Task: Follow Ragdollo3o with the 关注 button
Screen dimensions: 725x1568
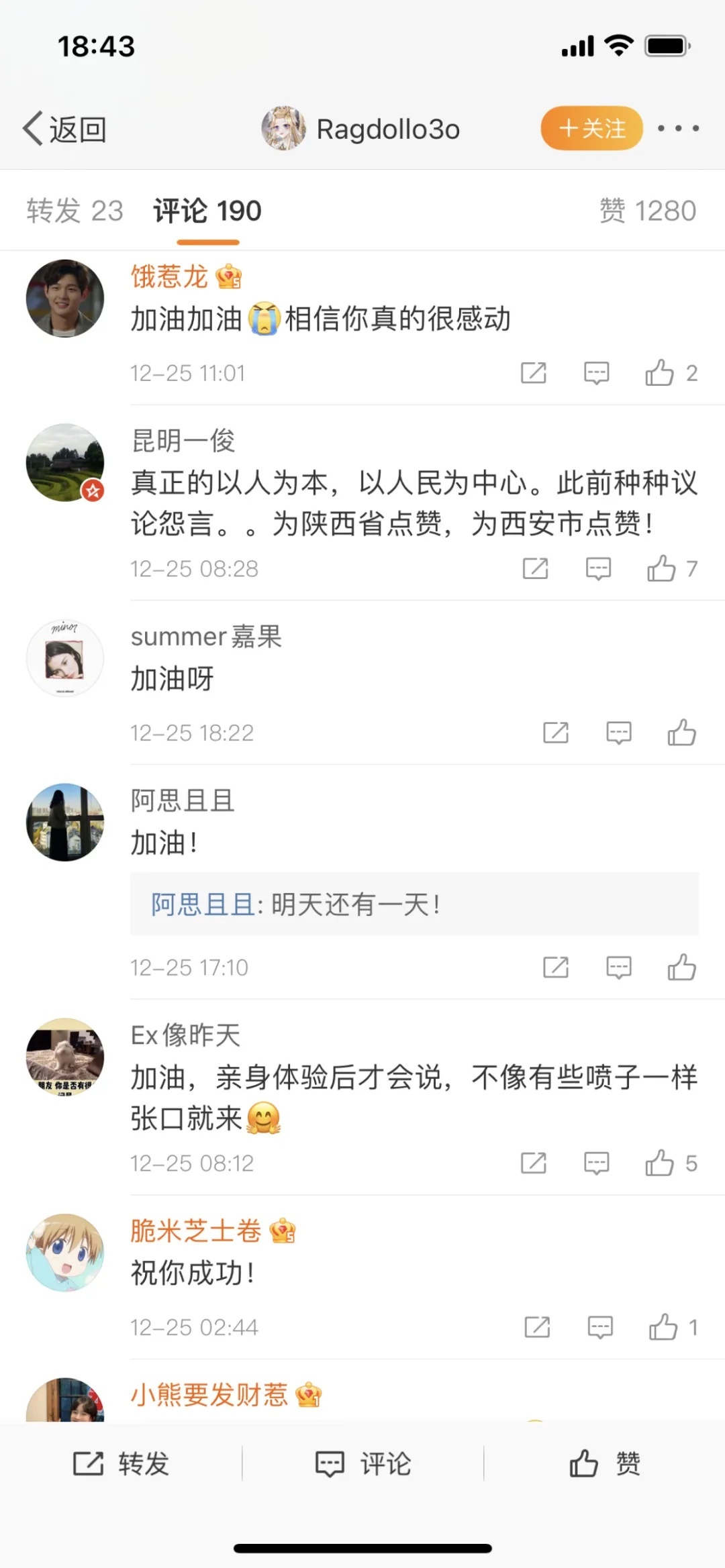Action: point(591,128)
